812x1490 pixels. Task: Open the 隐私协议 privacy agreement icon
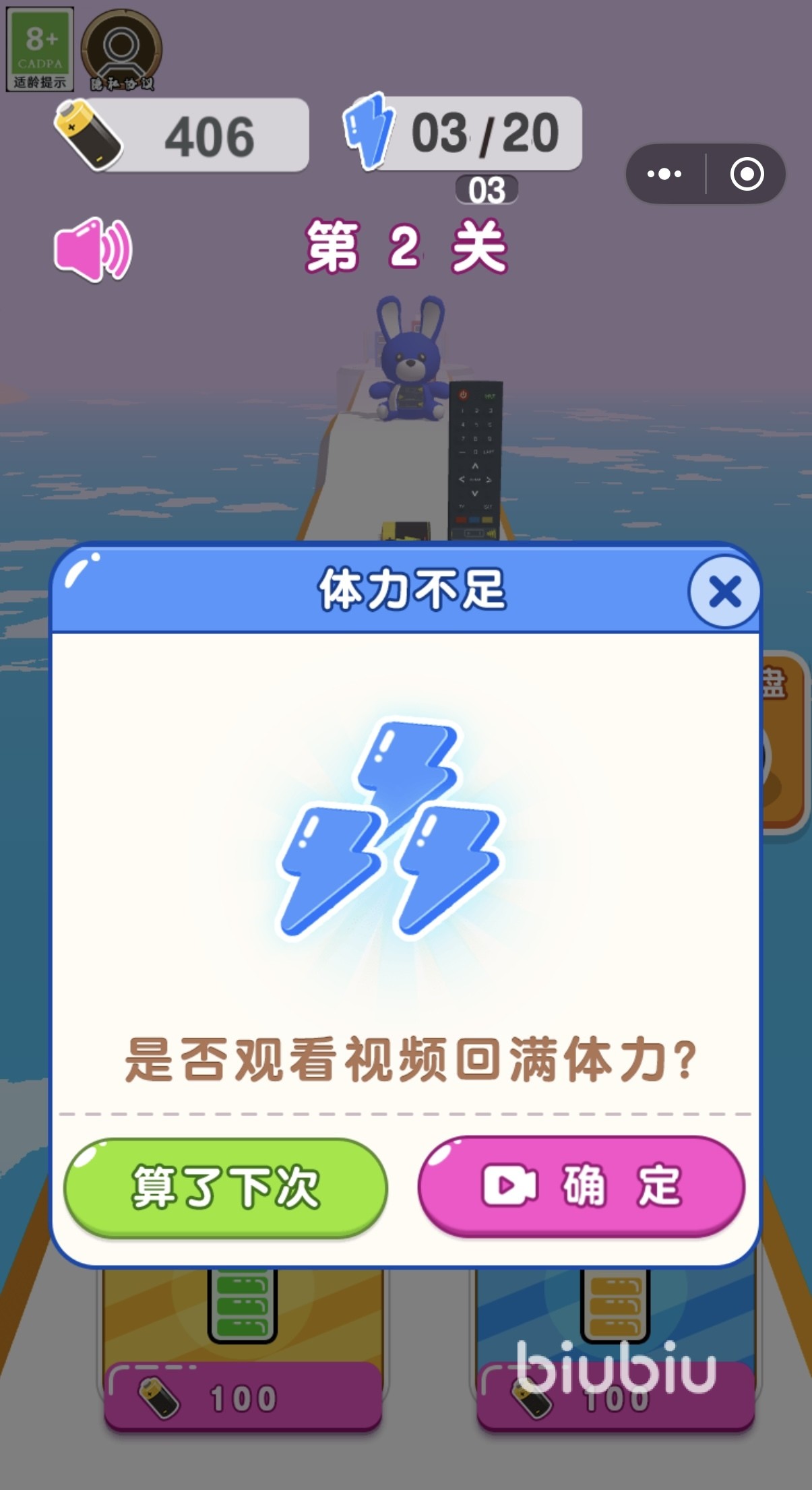pyautogui.click(x=121, y=50)
